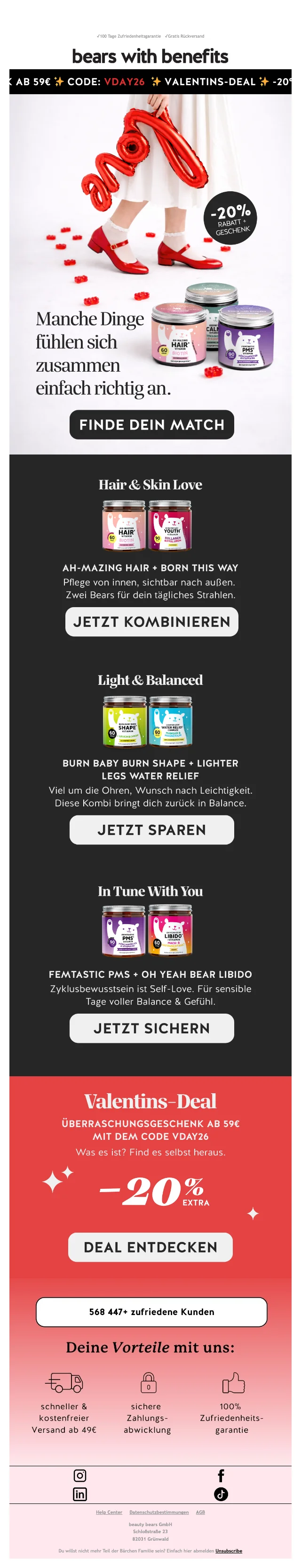
Task: Open the DEAL ENTDECKEN button
Action: [x=150, y=1247]
